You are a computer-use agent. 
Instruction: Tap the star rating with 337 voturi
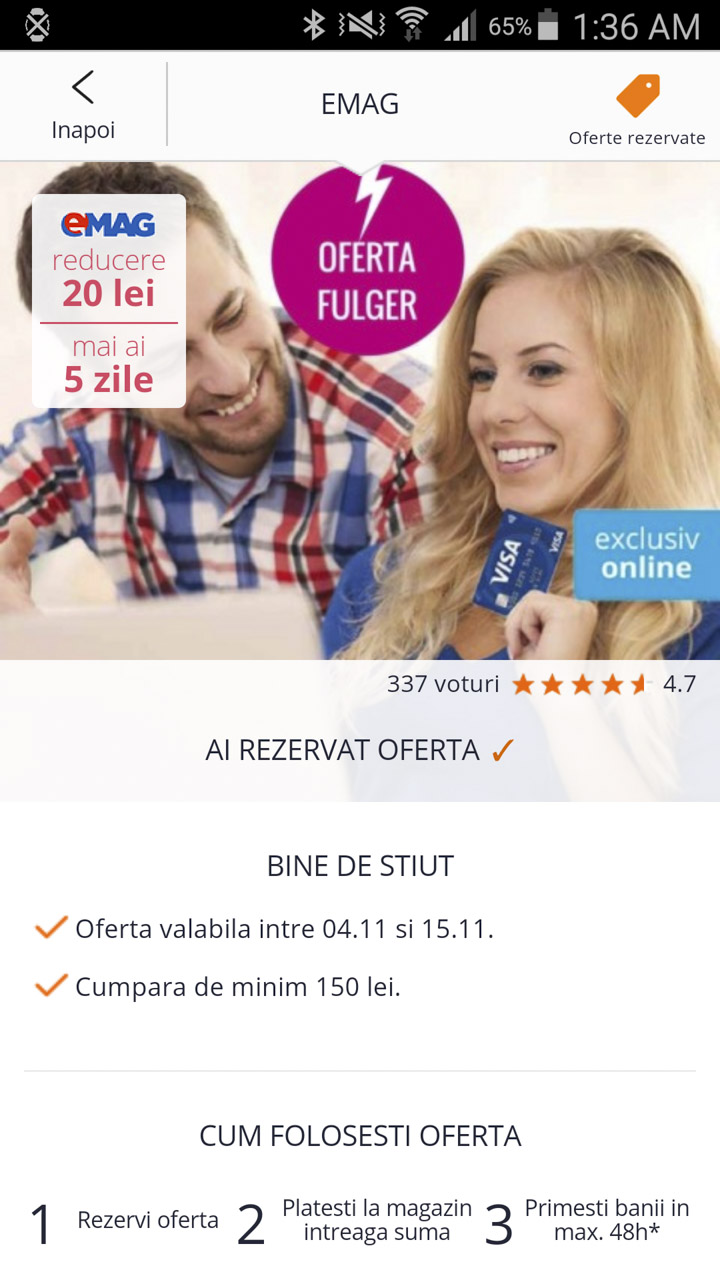pyautogui.click(x=581, y=685)
